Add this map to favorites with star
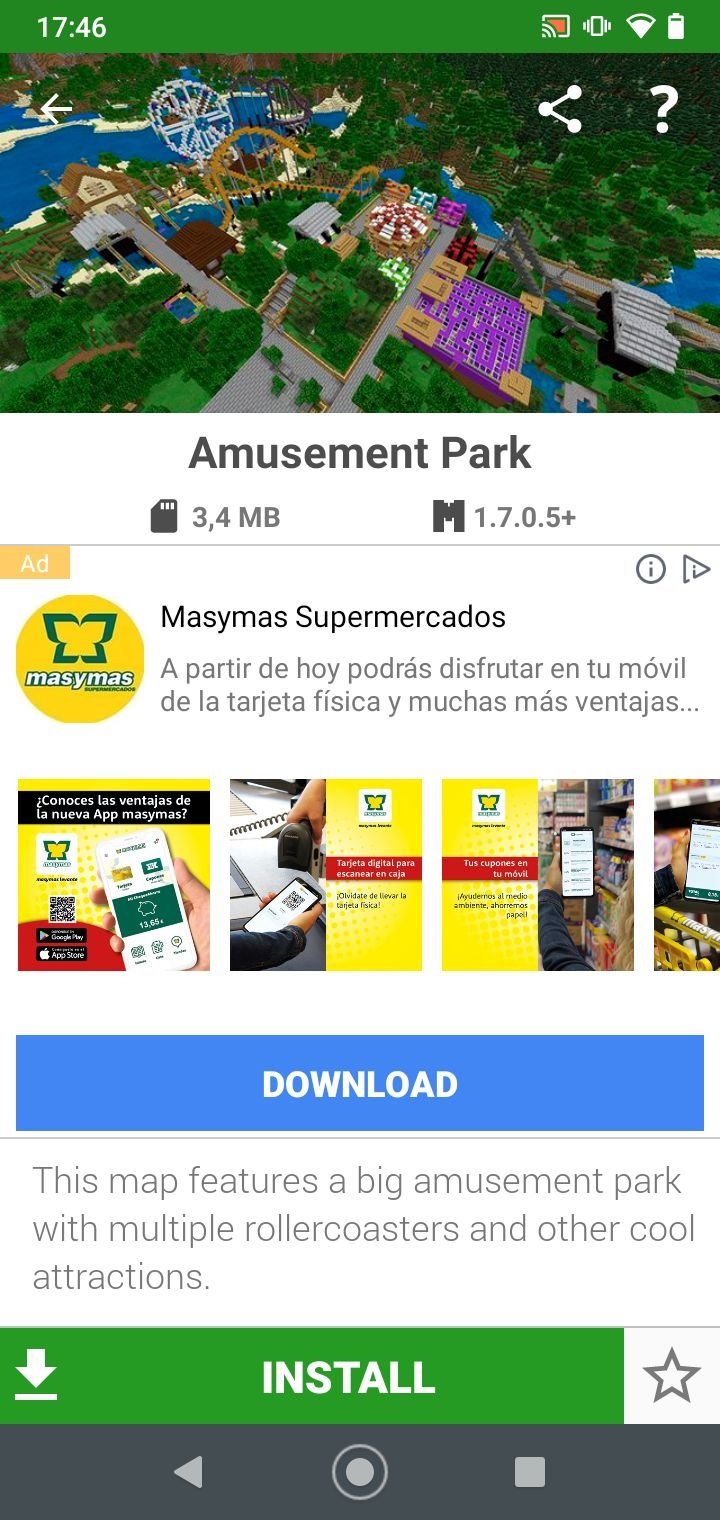 pyautogui.click(x=671, y=1377)
